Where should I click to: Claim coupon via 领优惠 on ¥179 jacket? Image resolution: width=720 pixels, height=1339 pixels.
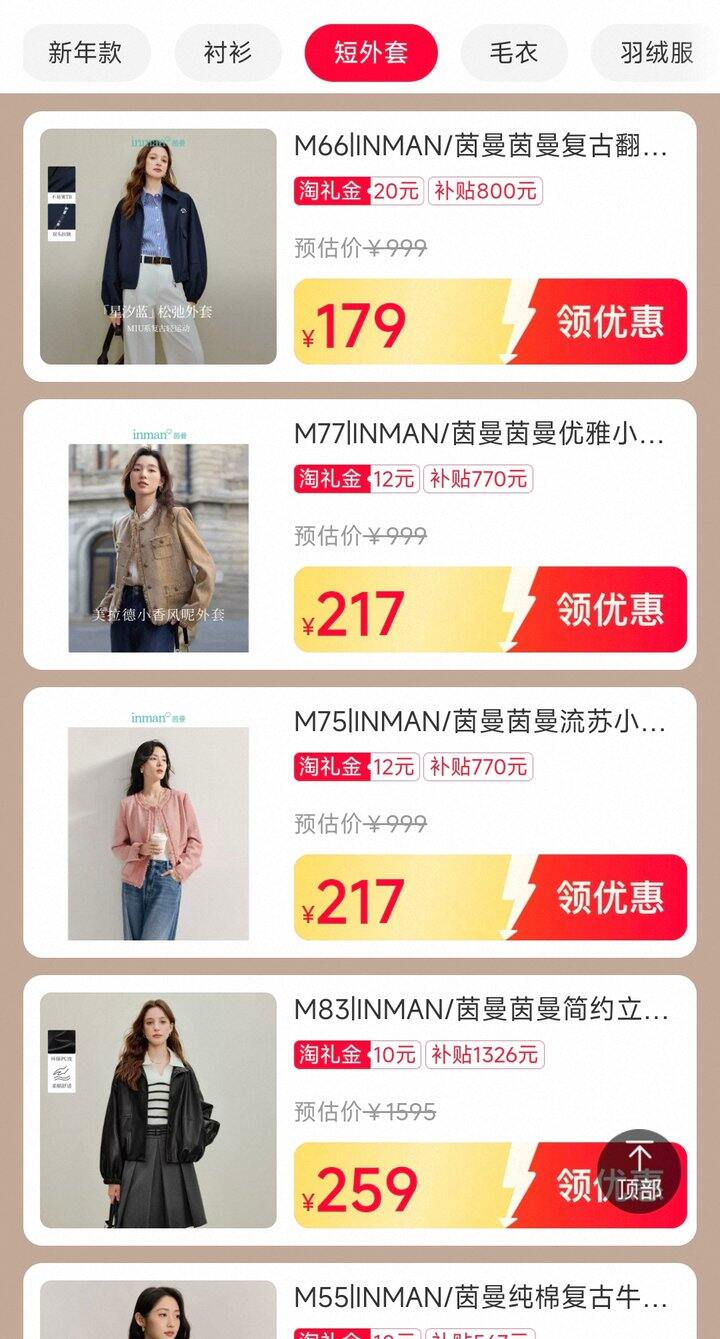(610, 322)
